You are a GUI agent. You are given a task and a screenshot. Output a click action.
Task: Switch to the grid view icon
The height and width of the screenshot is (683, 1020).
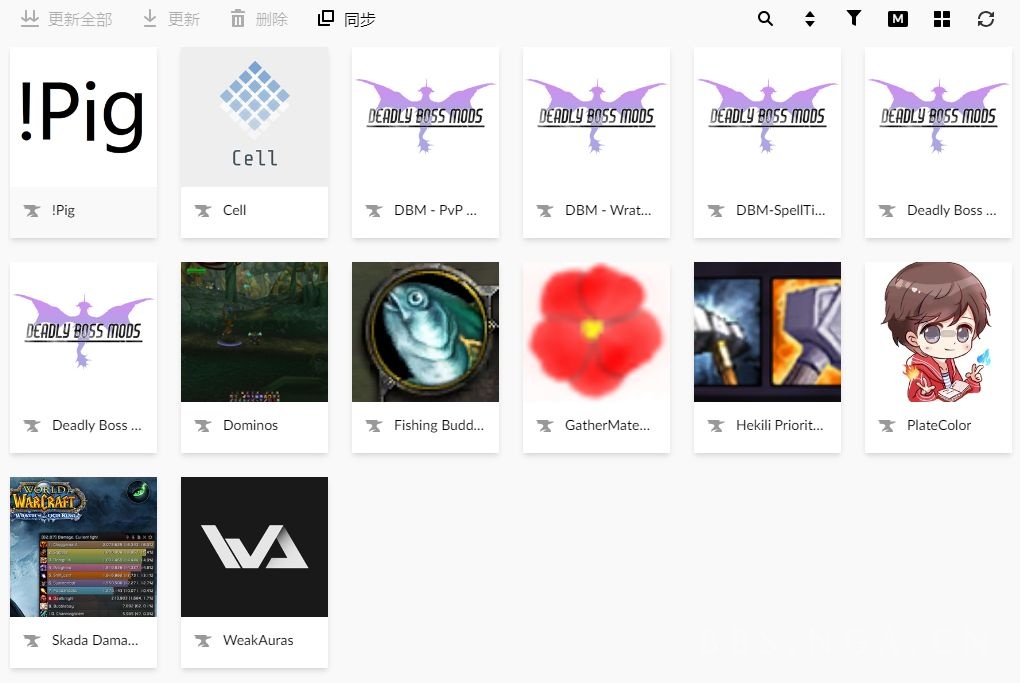click(941, 19)
